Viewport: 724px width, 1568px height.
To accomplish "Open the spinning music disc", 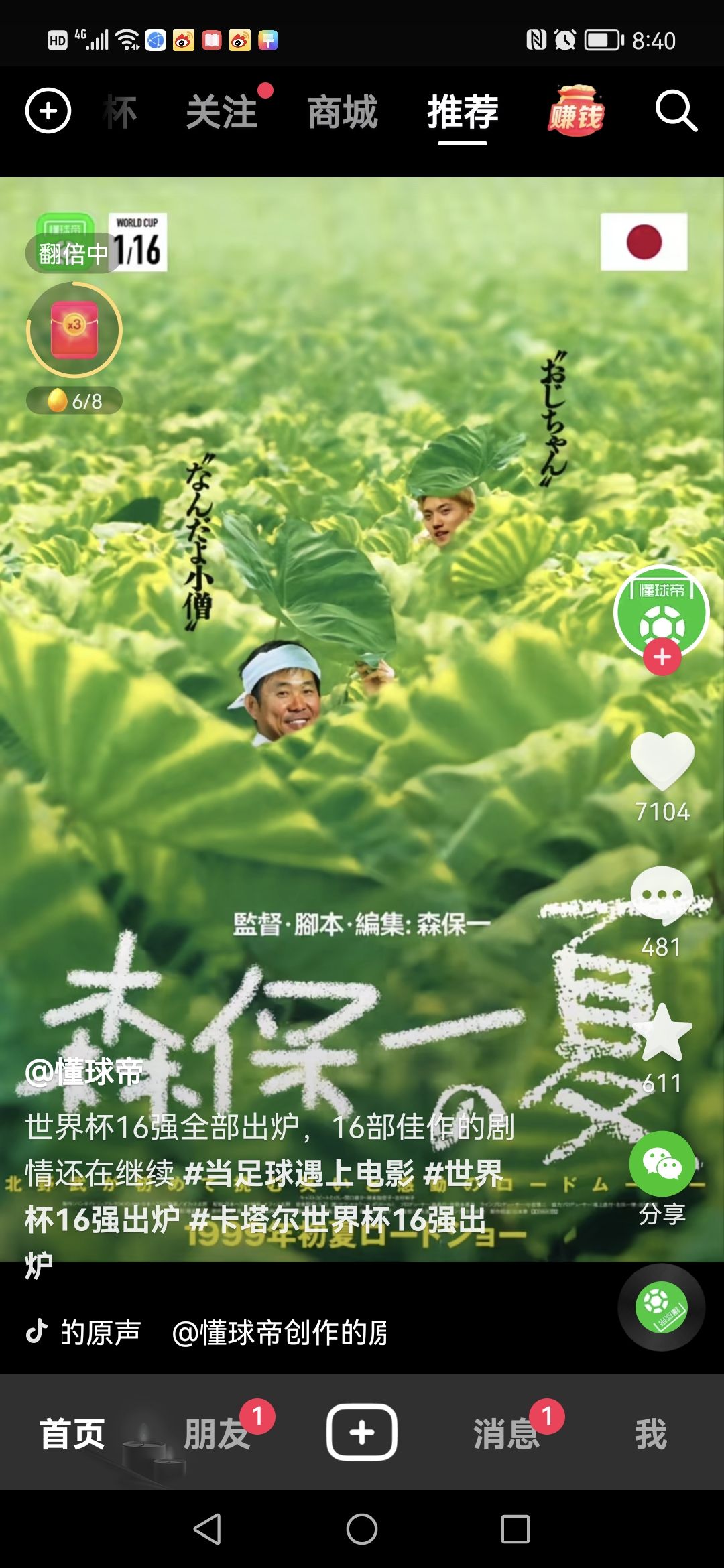I will pos(661,1307).
